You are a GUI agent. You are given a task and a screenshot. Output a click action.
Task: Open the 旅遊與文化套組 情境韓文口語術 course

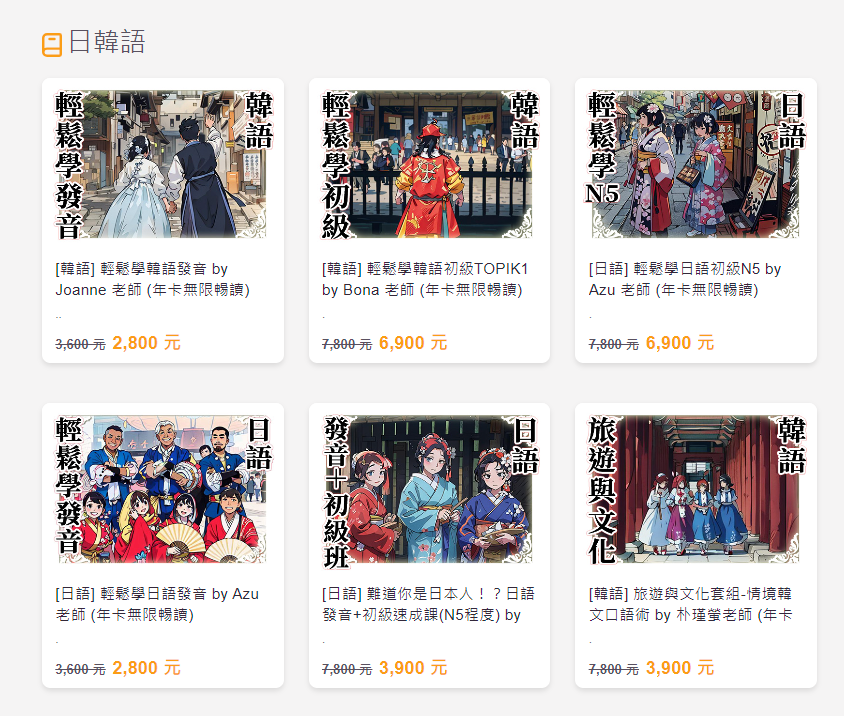point(695,545)
